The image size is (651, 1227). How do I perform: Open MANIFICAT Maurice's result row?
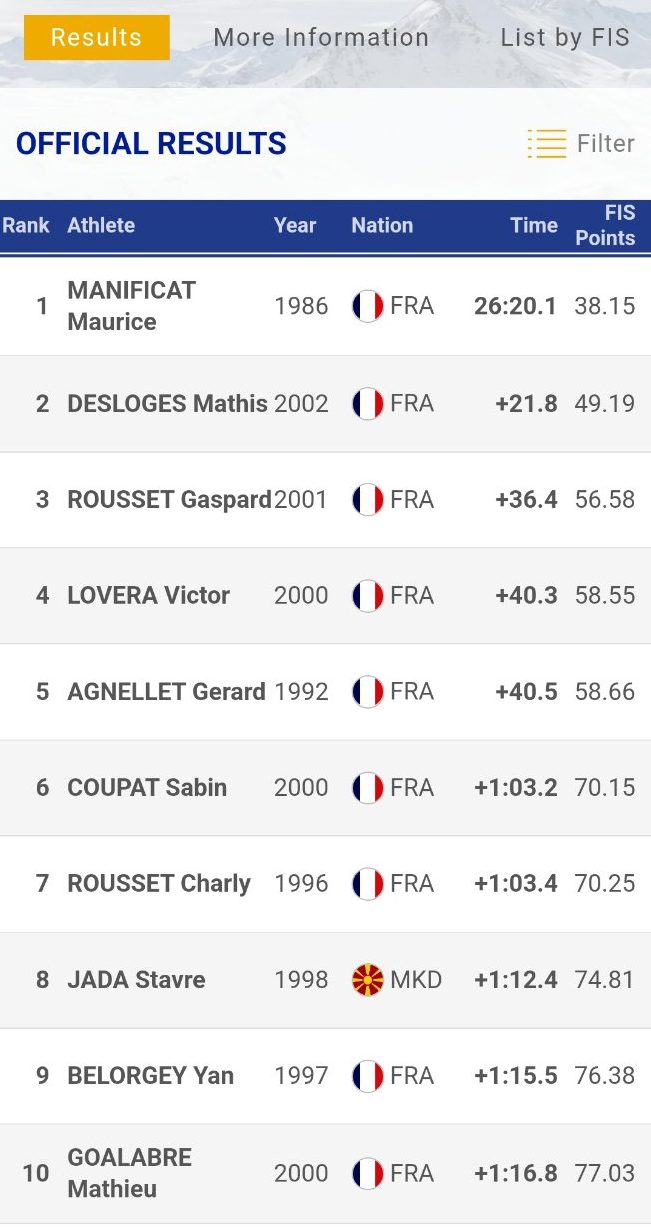point(325,306)
